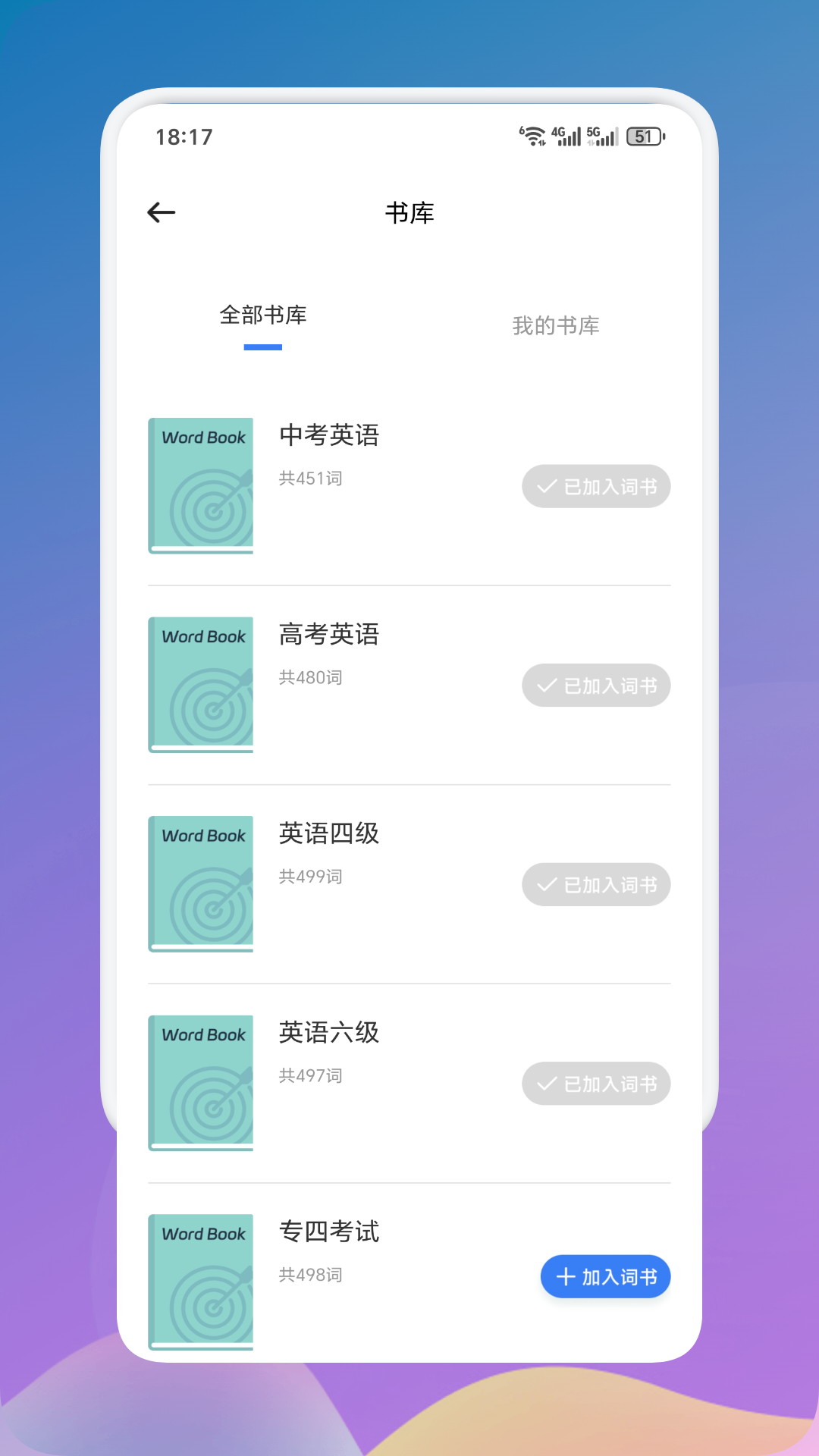
Task: Tap 已加入词书 button on 英语六级
Action: (596, 1084)
